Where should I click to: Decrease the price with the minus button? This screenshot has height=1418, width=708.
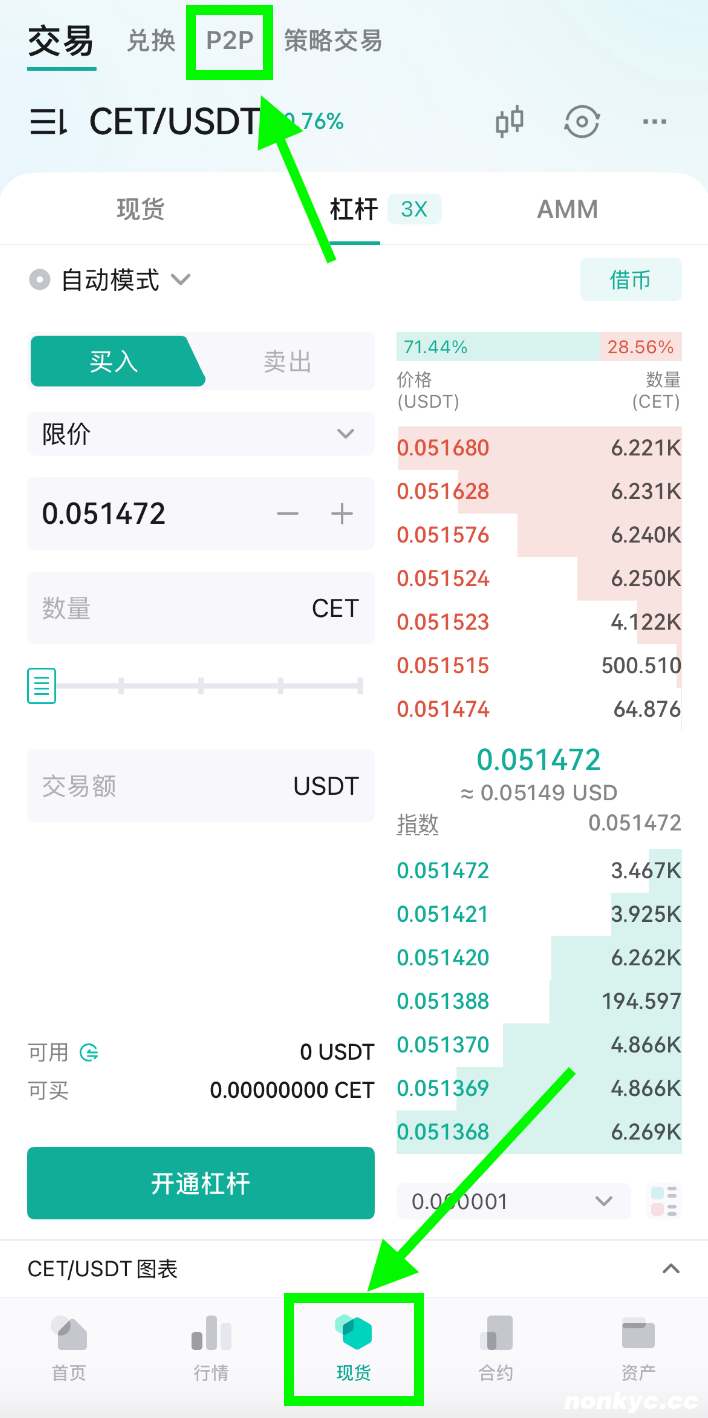point(288,514)
